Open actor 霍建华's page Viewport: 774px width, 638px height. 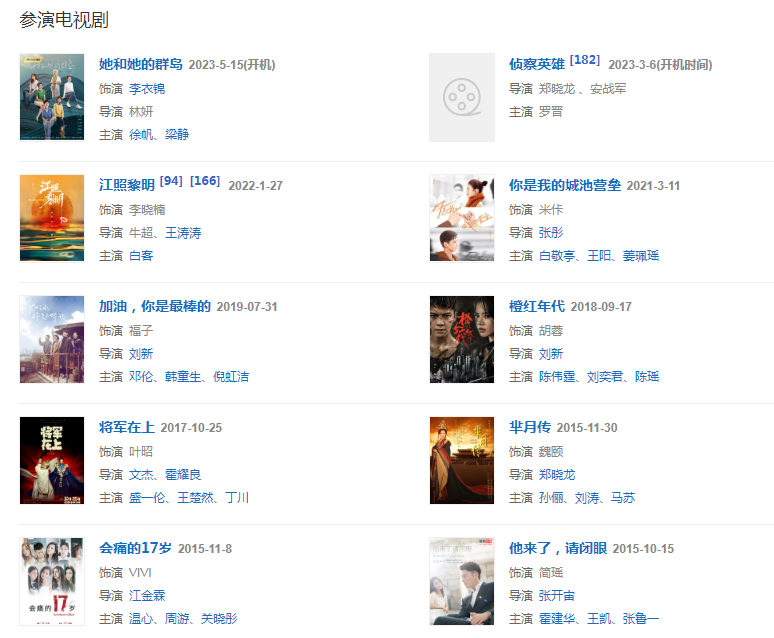[557, 619]
